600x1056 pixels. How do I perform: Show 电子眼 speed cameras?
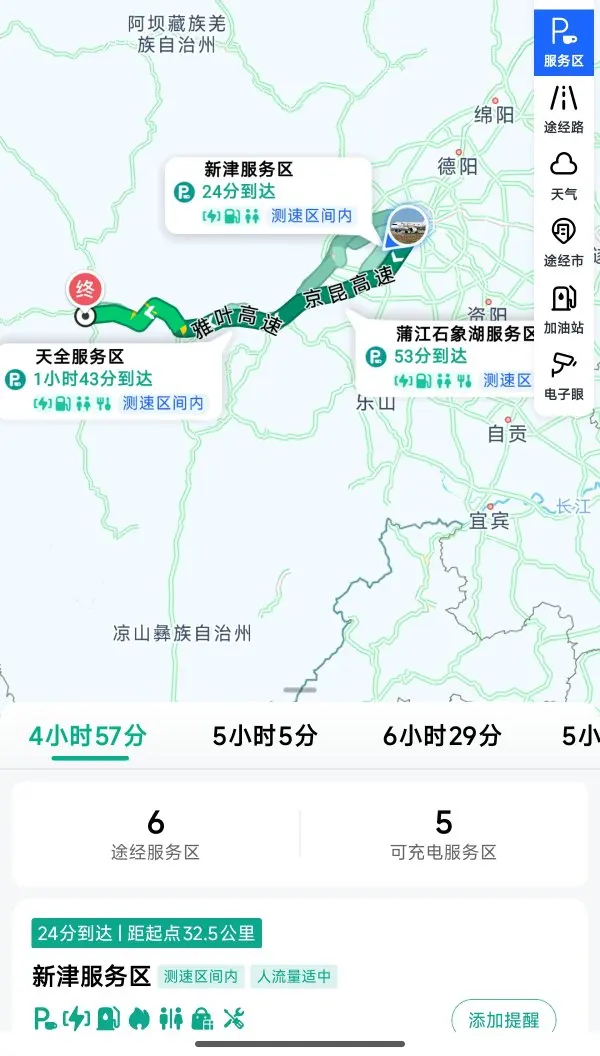(x=564, y=376)
